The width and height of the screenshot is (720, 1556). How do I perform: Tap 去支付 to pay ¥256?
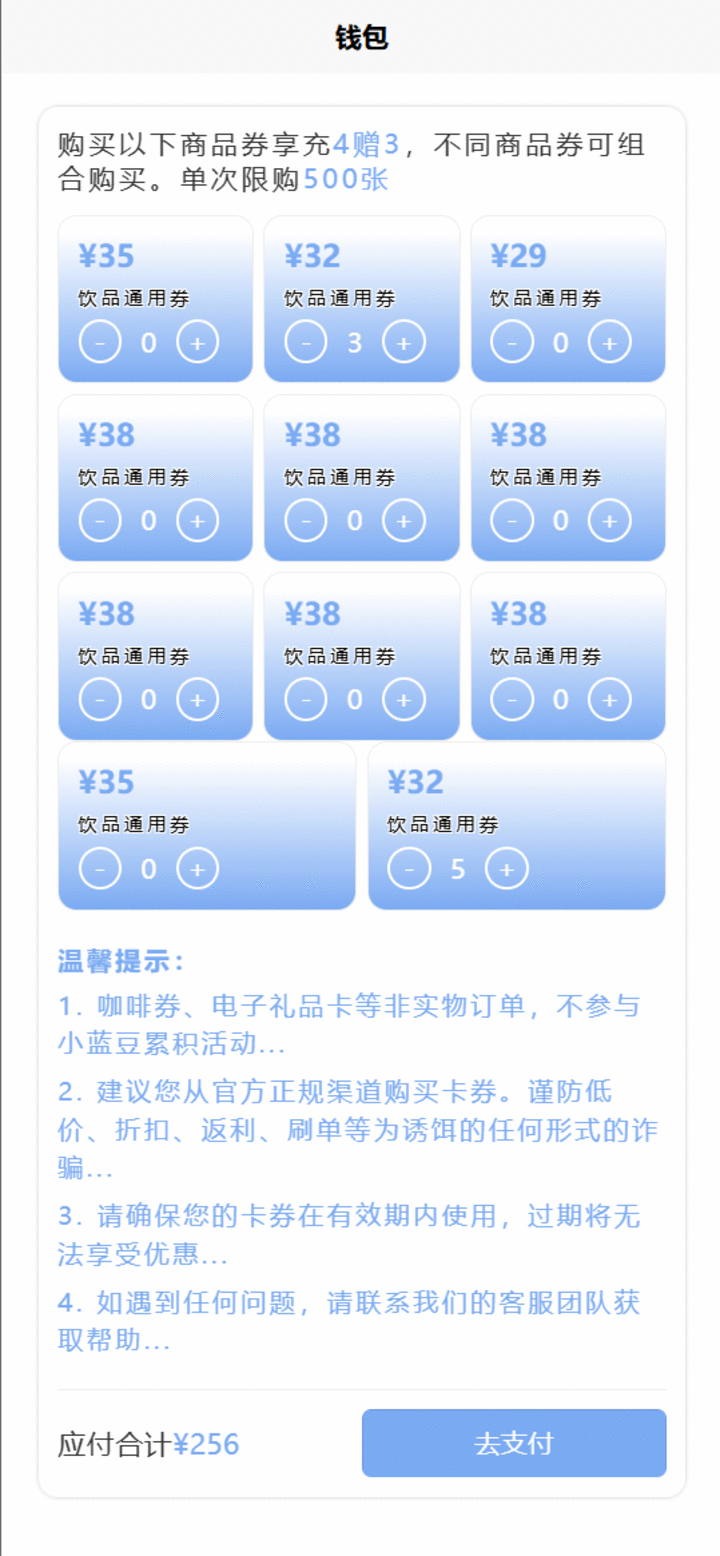[x=513, y=1443]
